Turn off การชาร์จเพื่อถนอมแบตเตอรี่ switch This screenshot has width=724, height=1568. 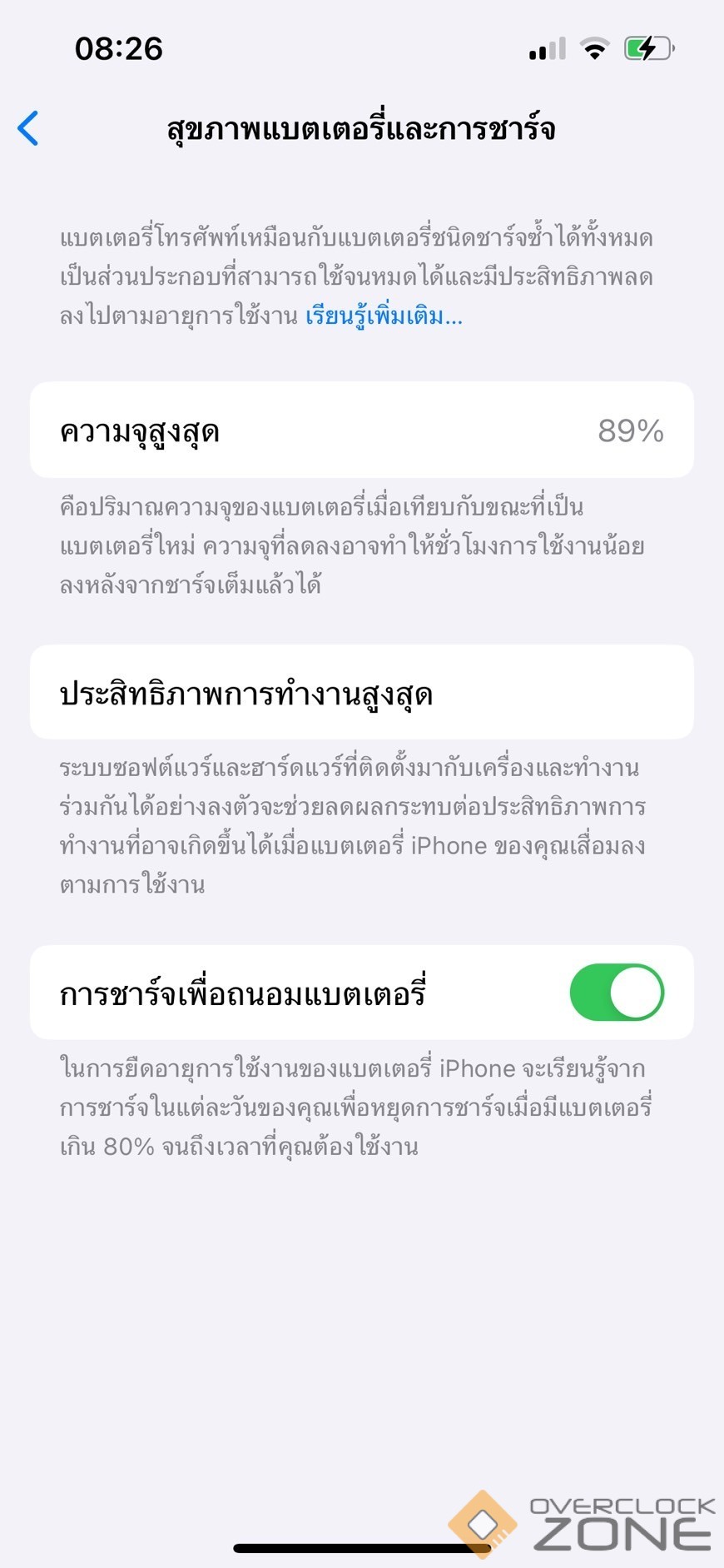coord(616,993)
